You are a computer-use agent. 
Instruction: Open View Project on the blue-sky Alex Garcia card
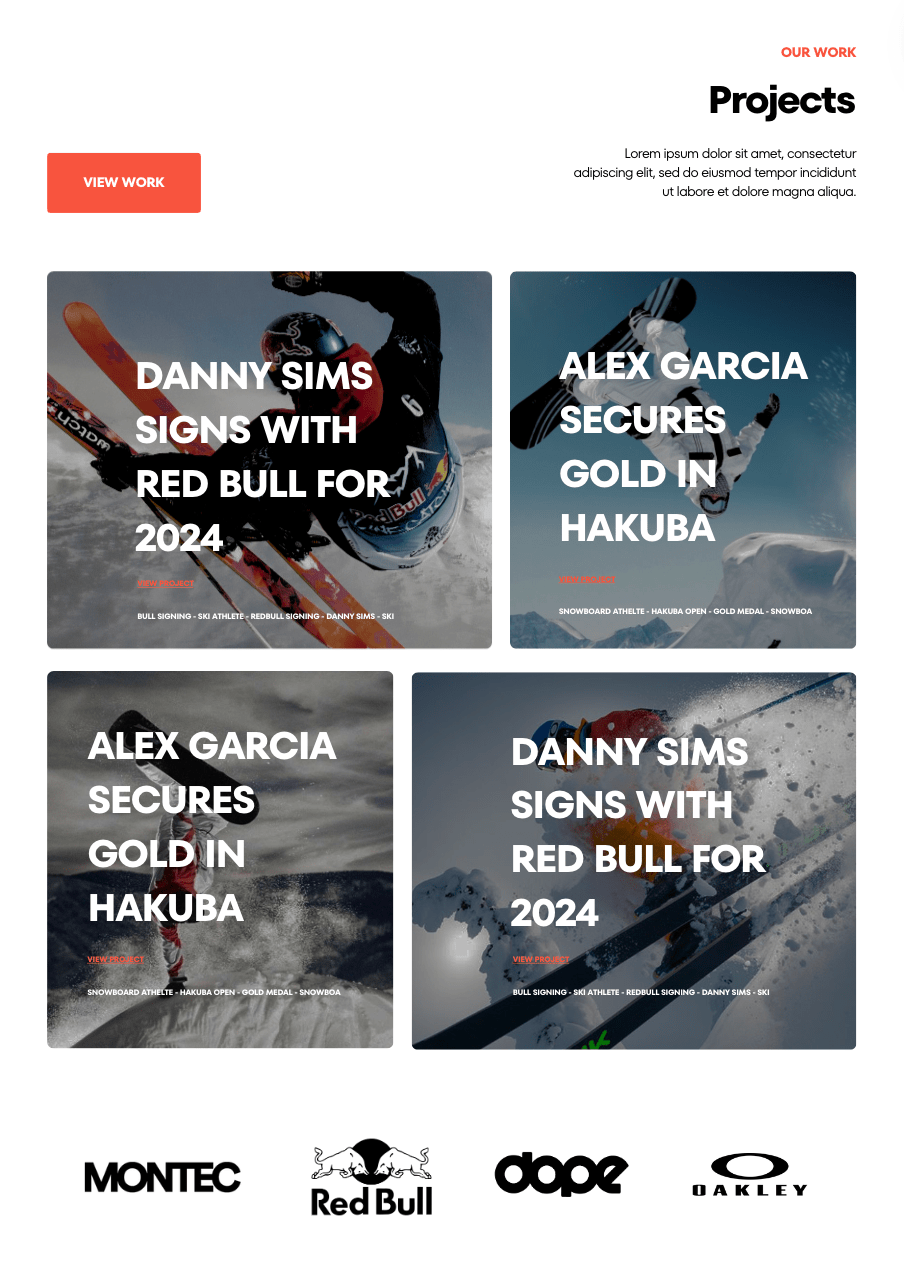(587, 579)
